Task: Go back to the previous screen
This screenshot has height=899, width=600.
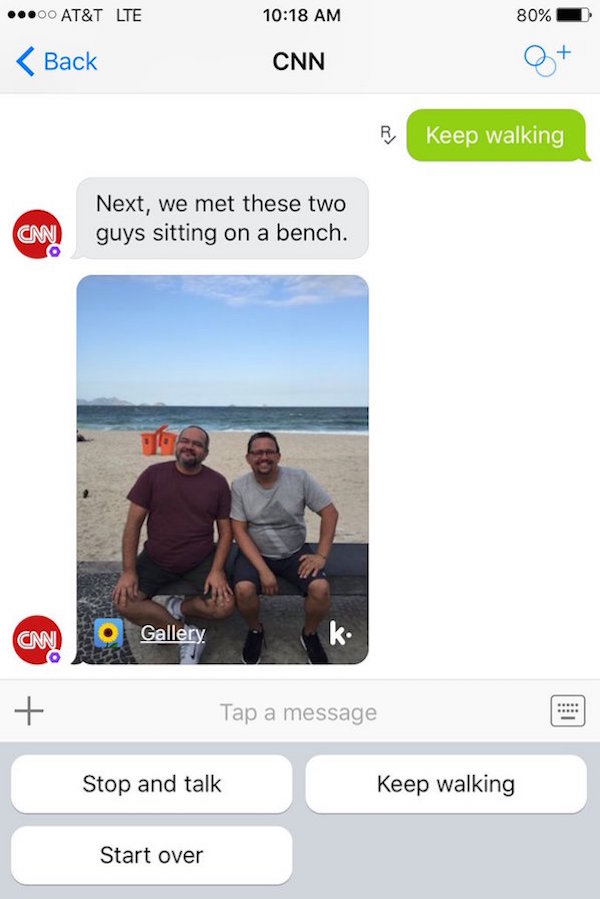Action: coord(56,61)
